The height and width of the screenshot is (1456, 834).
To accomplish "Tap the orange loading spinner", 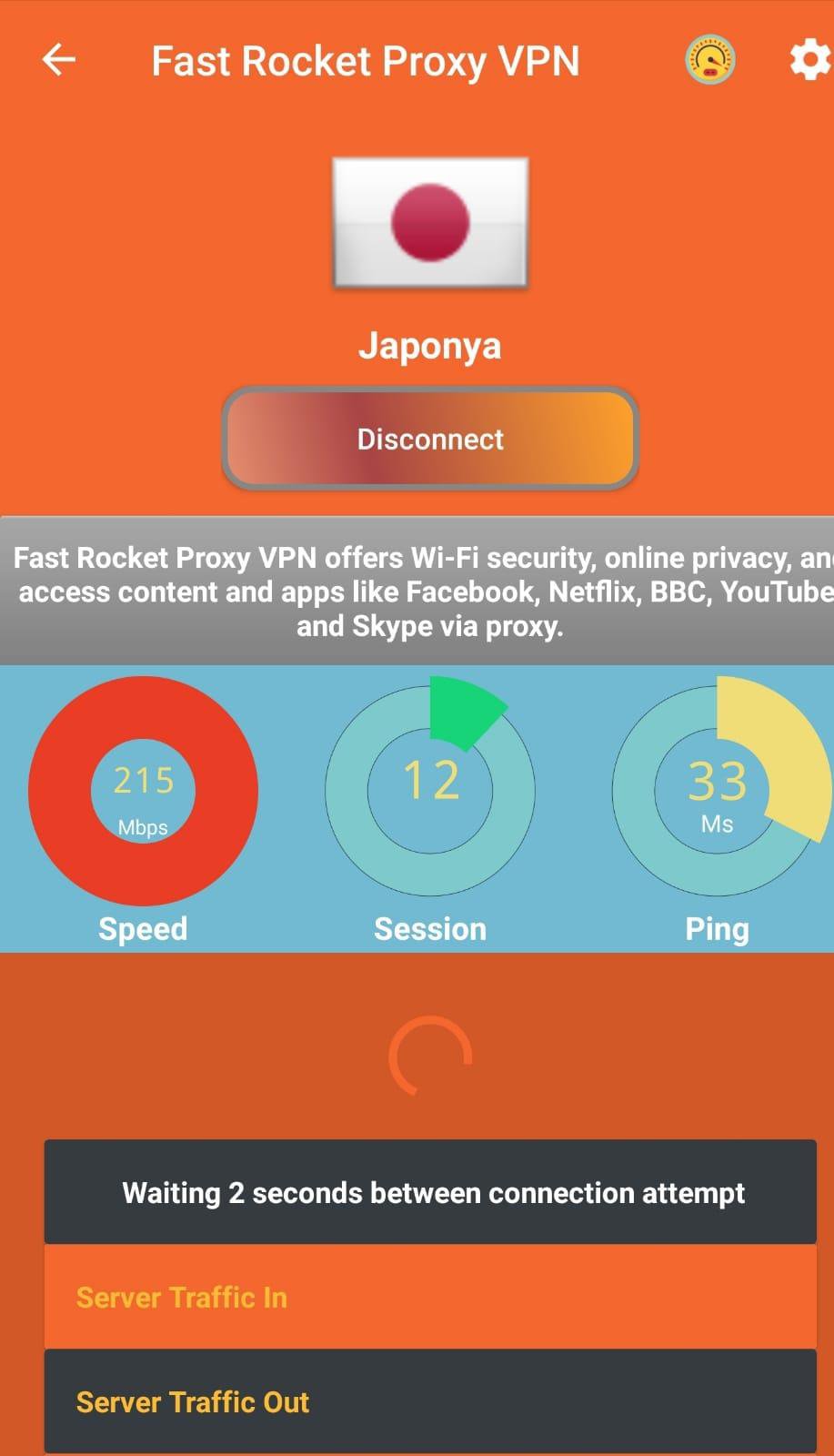I will [x=429, y=1056].
